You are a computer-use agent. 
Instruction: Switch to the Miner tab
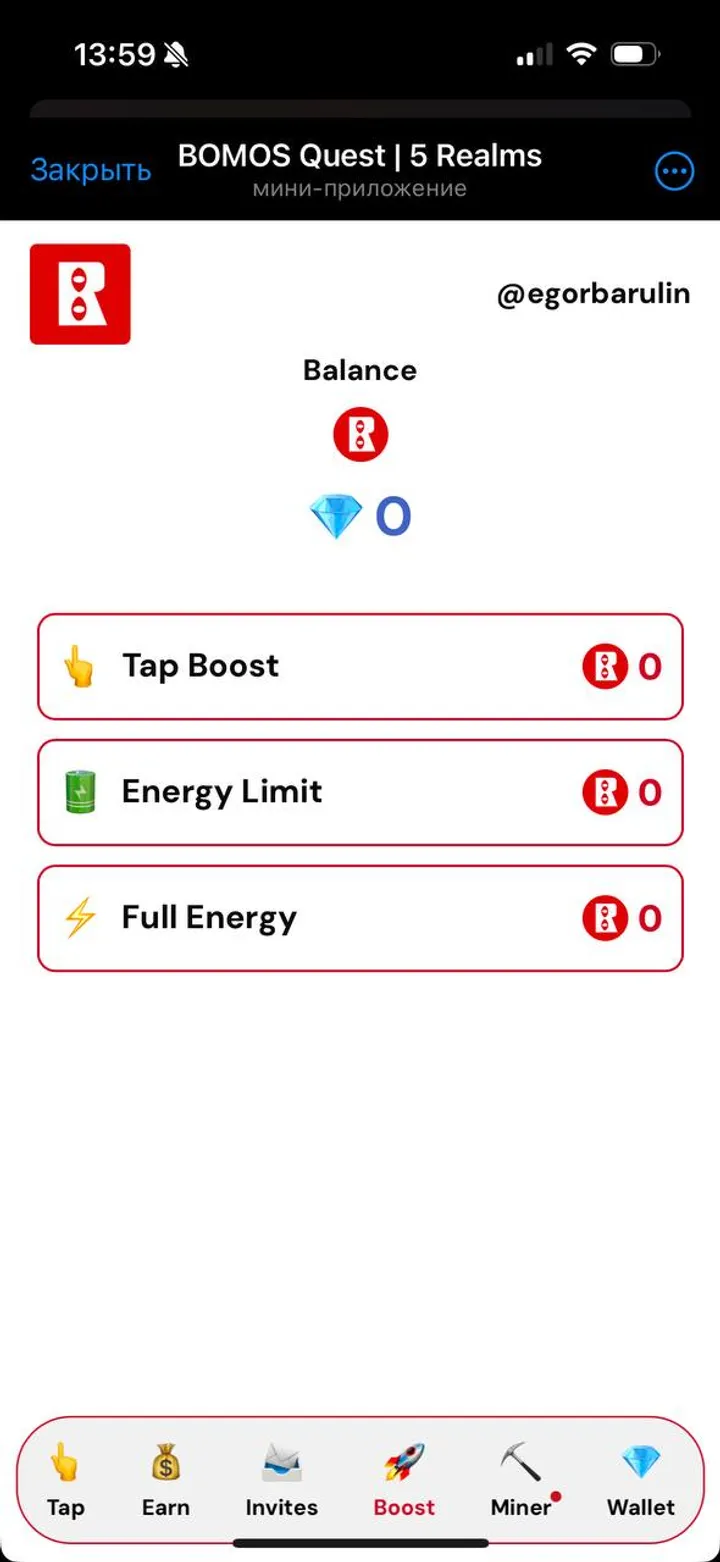coord(521,1480)
